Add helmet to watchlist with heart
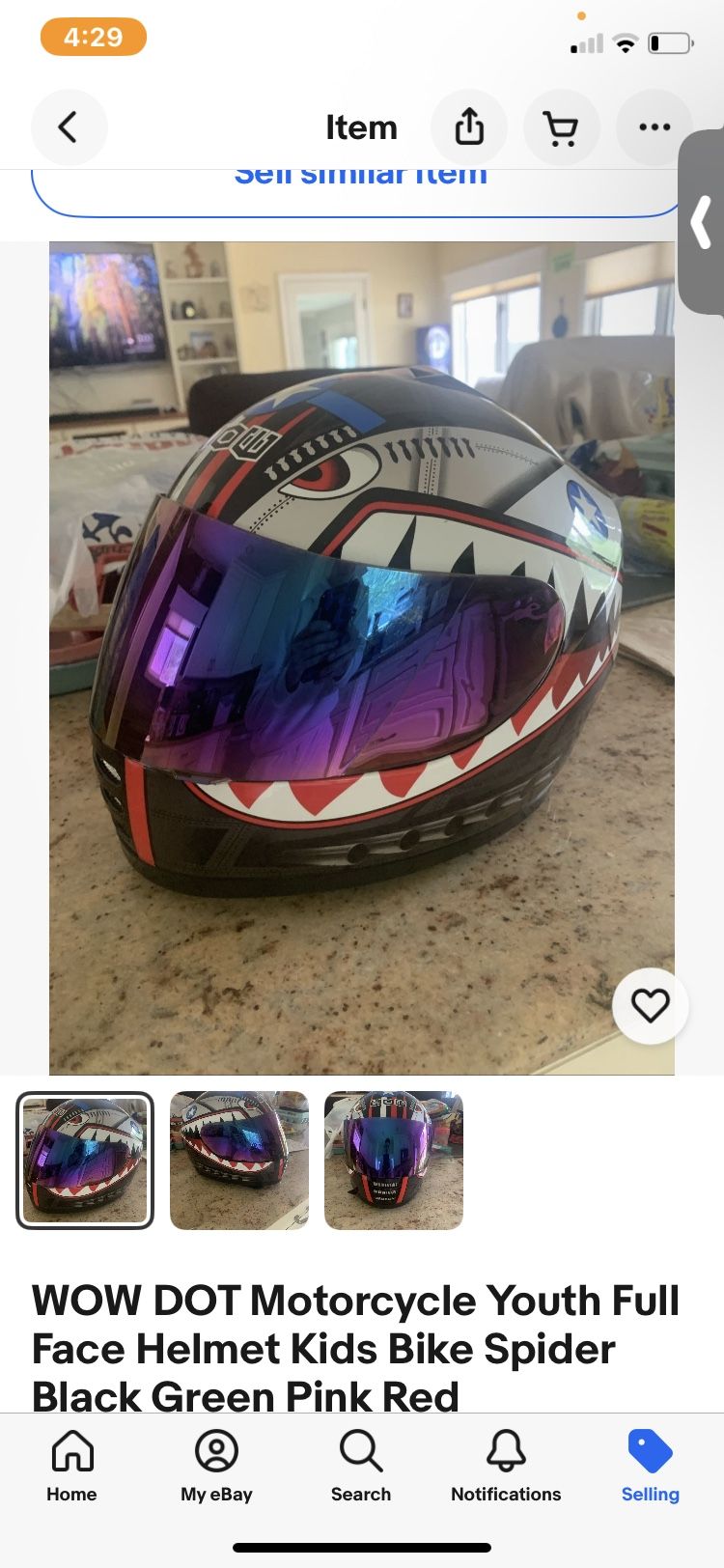The image size is (724, 1568). (x=650, y=1006)
